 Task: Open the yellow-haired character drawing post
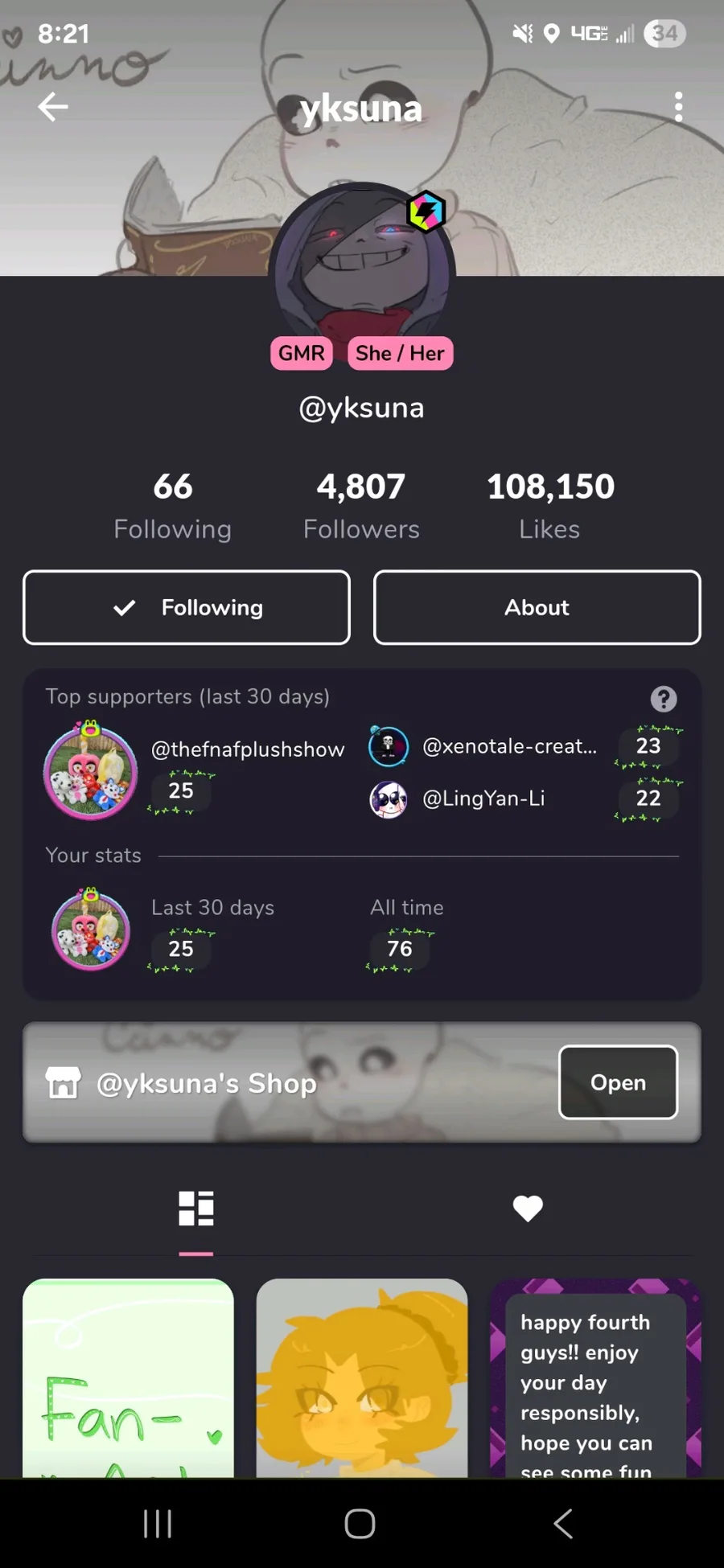coord(362,1378)
